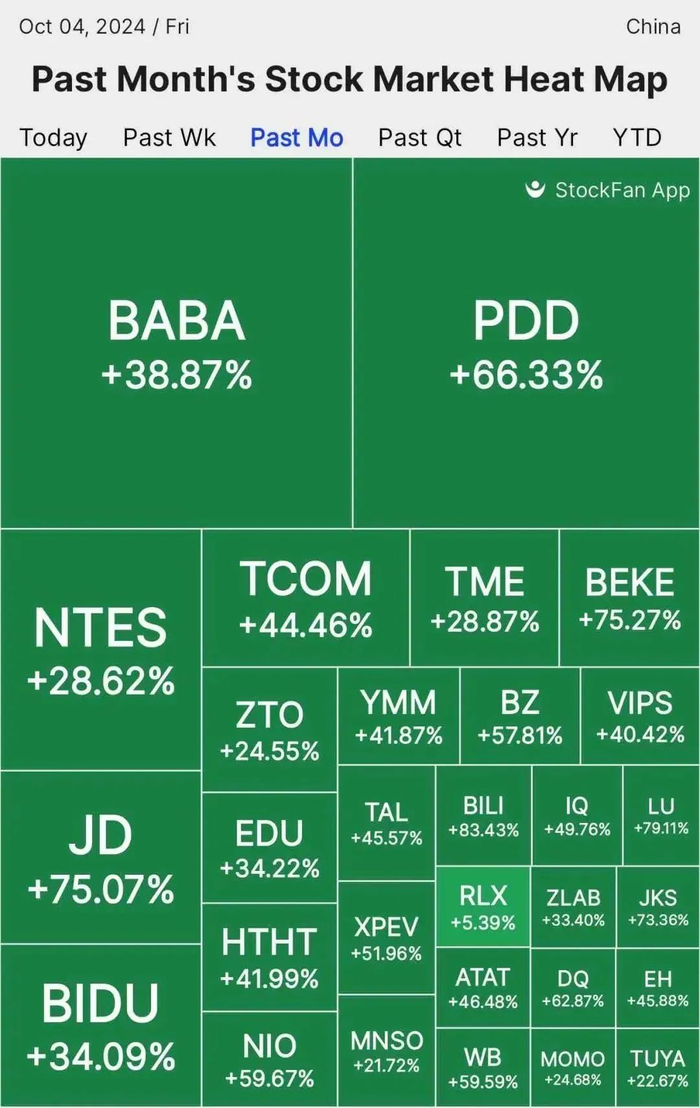Select the TCOM tile
The image size is (700, 1108).
[305, 598]
